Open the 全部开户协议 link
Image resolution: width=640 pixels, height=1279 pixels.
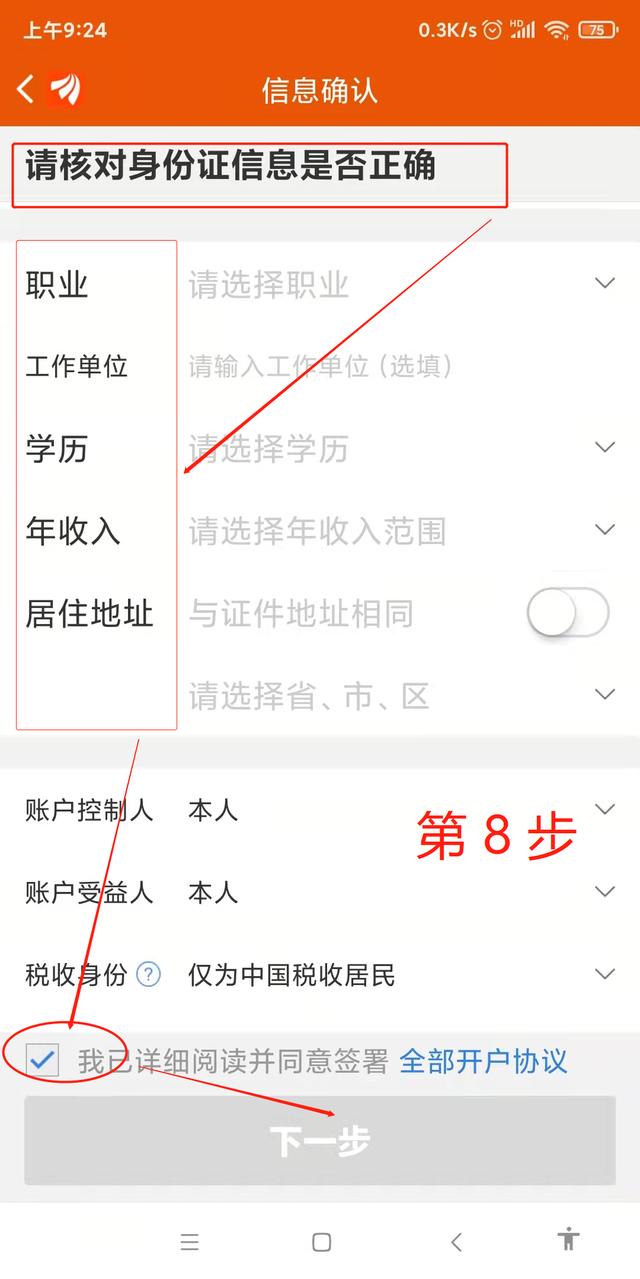(x=483, y=1062)
